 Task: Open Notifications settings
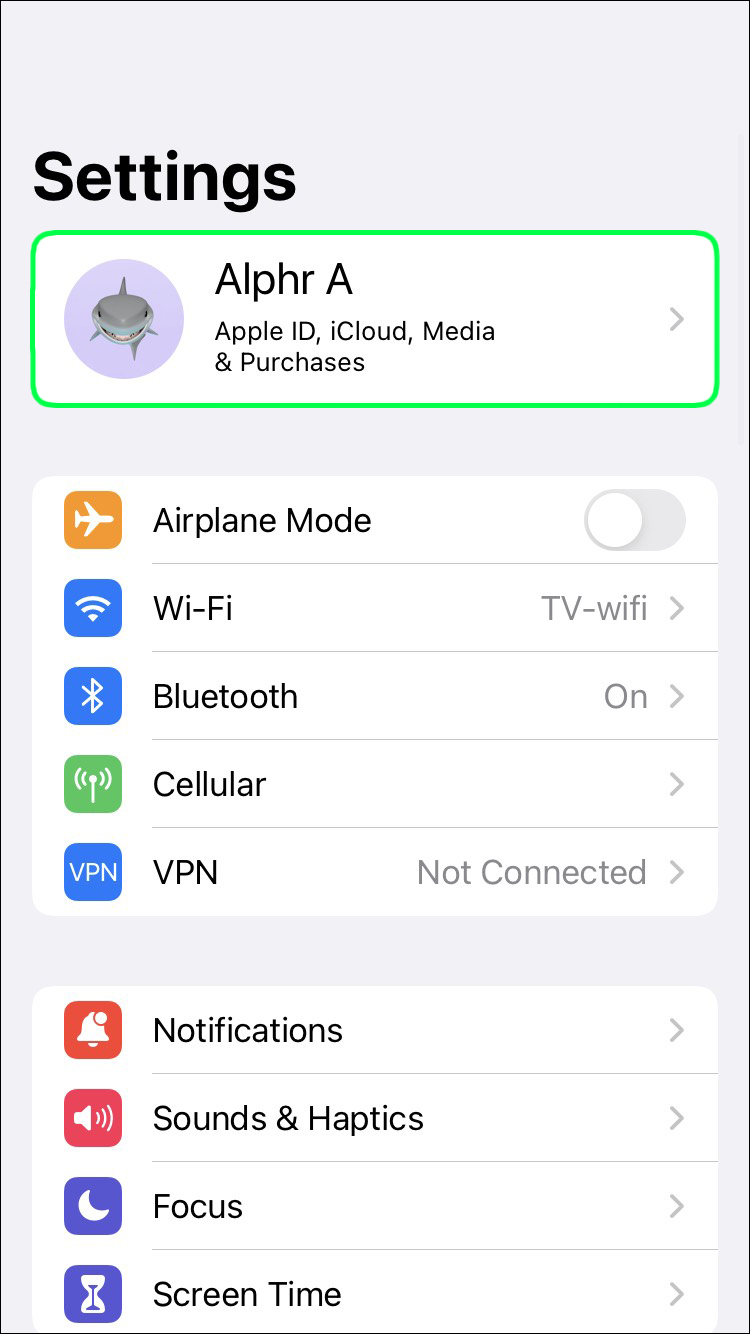[375, 1030]
